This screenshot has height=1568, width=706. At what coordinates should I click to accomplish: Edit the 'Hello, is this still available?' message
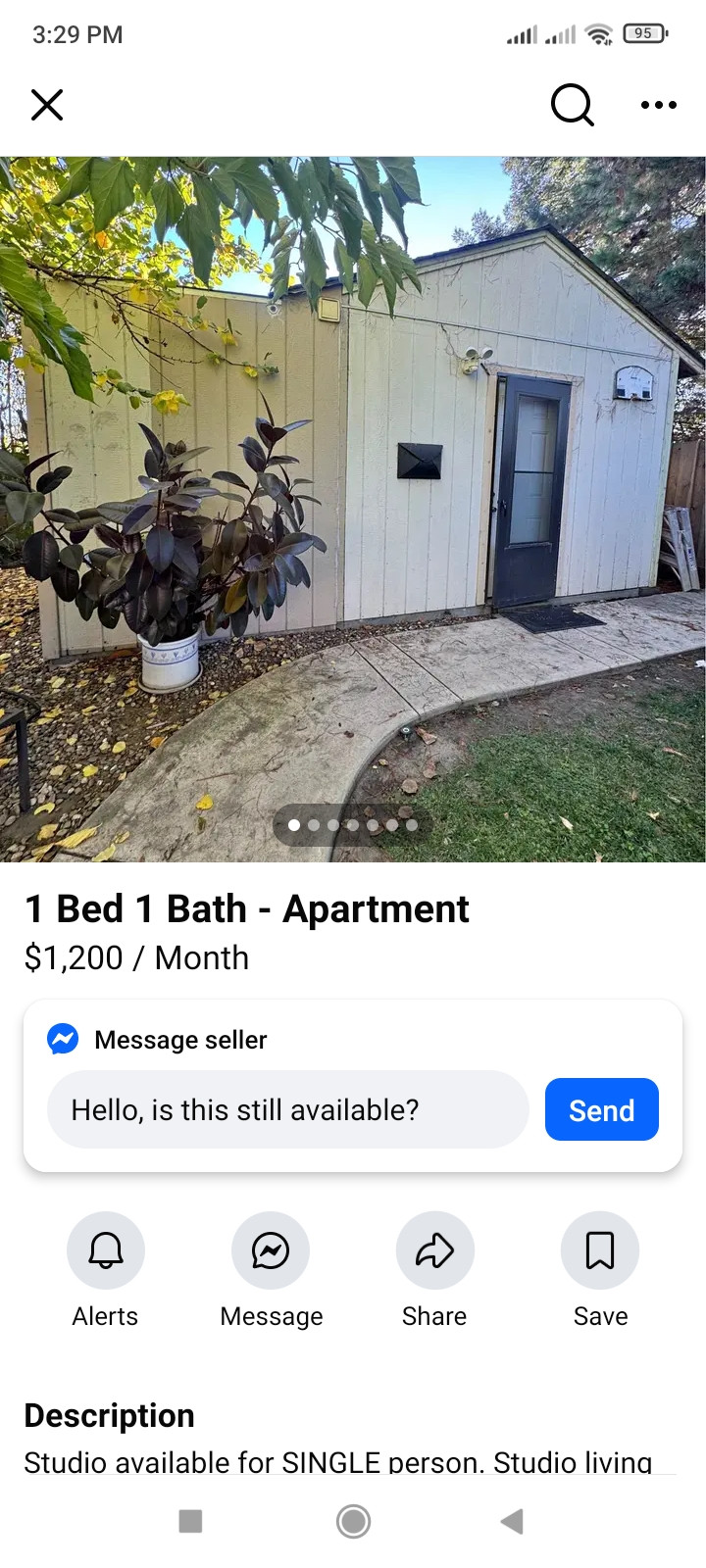coord(287,1109)
